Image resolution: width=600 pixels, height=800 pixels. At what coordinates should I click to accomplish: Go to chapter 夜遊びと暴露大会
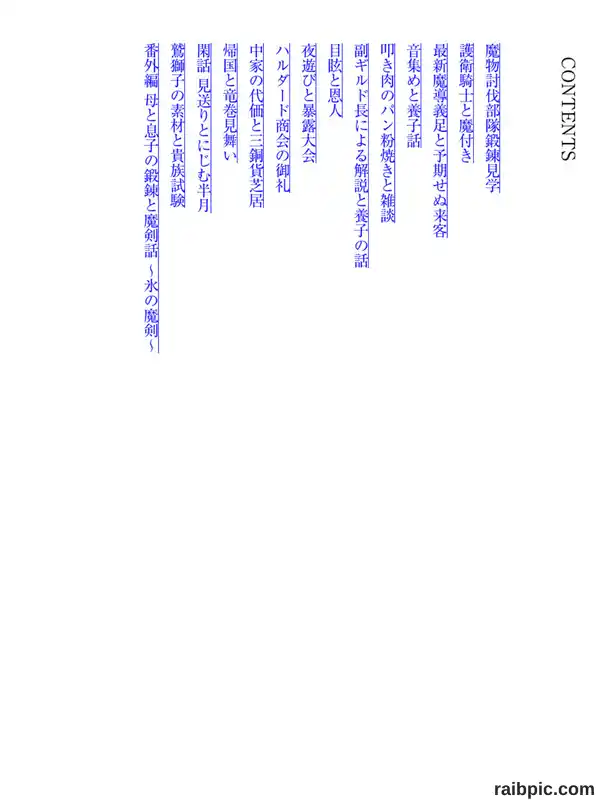click(x=309, y=104)
